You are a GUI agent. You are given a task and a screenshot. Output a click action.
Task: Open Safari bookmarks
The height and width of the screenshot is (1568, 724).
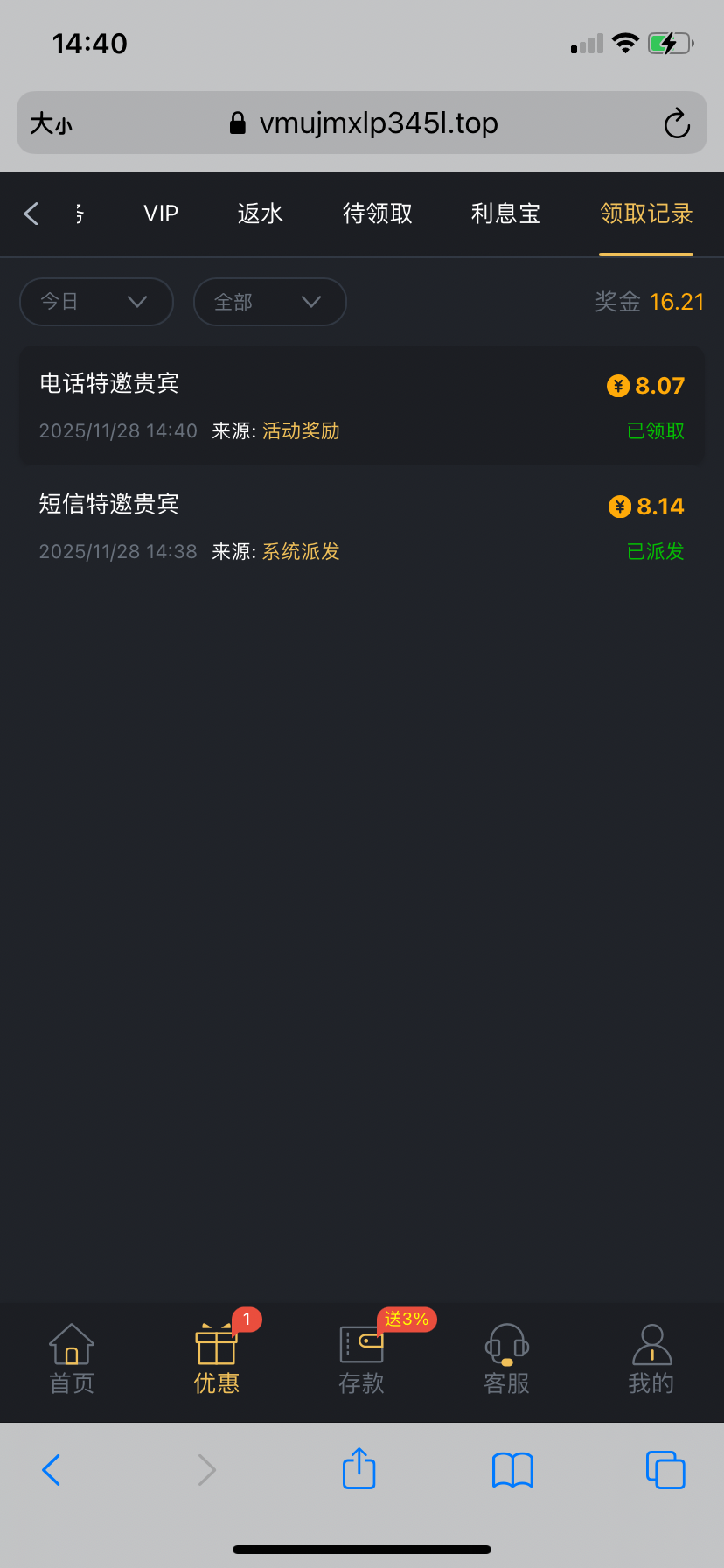click(x=512, y=1469)
